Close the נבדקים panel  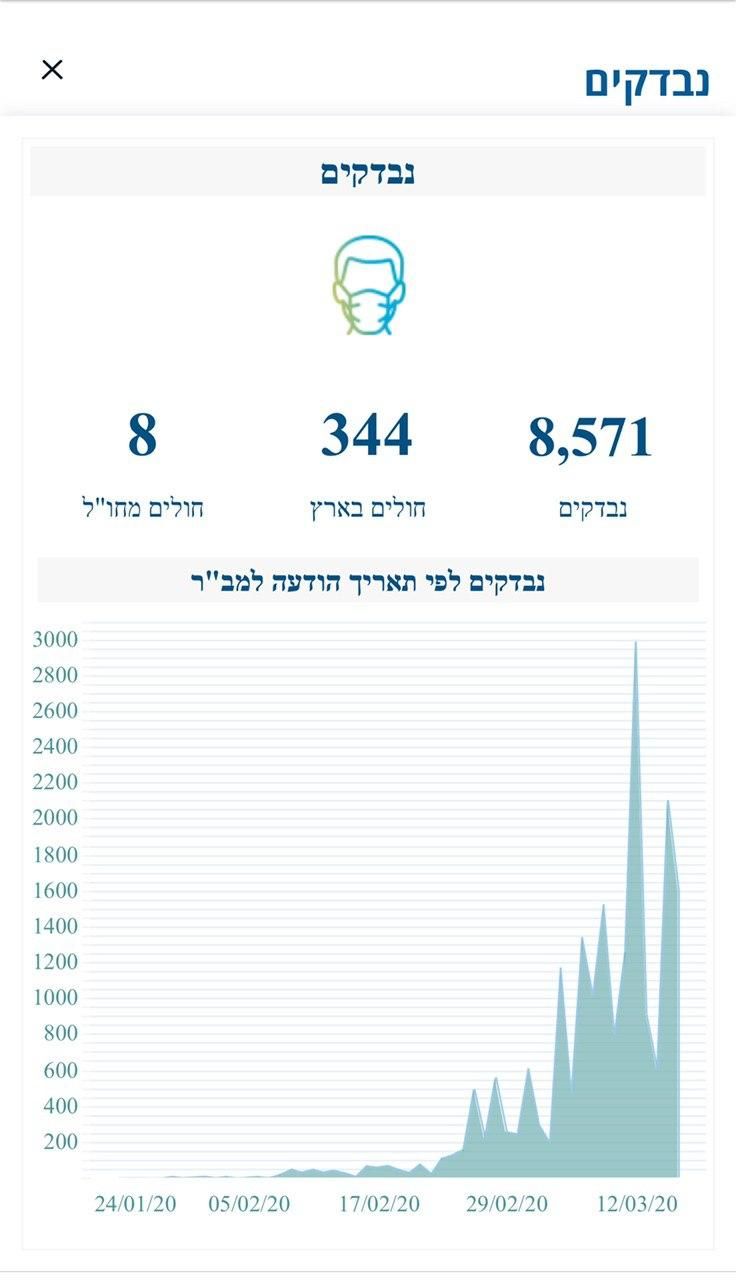pos(52,69)
